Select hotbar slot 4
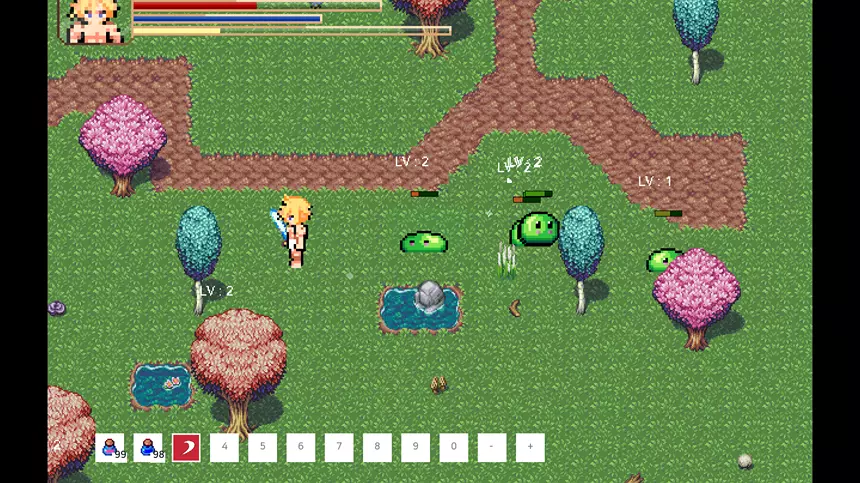The image size is (860, 483). point(224,447)
